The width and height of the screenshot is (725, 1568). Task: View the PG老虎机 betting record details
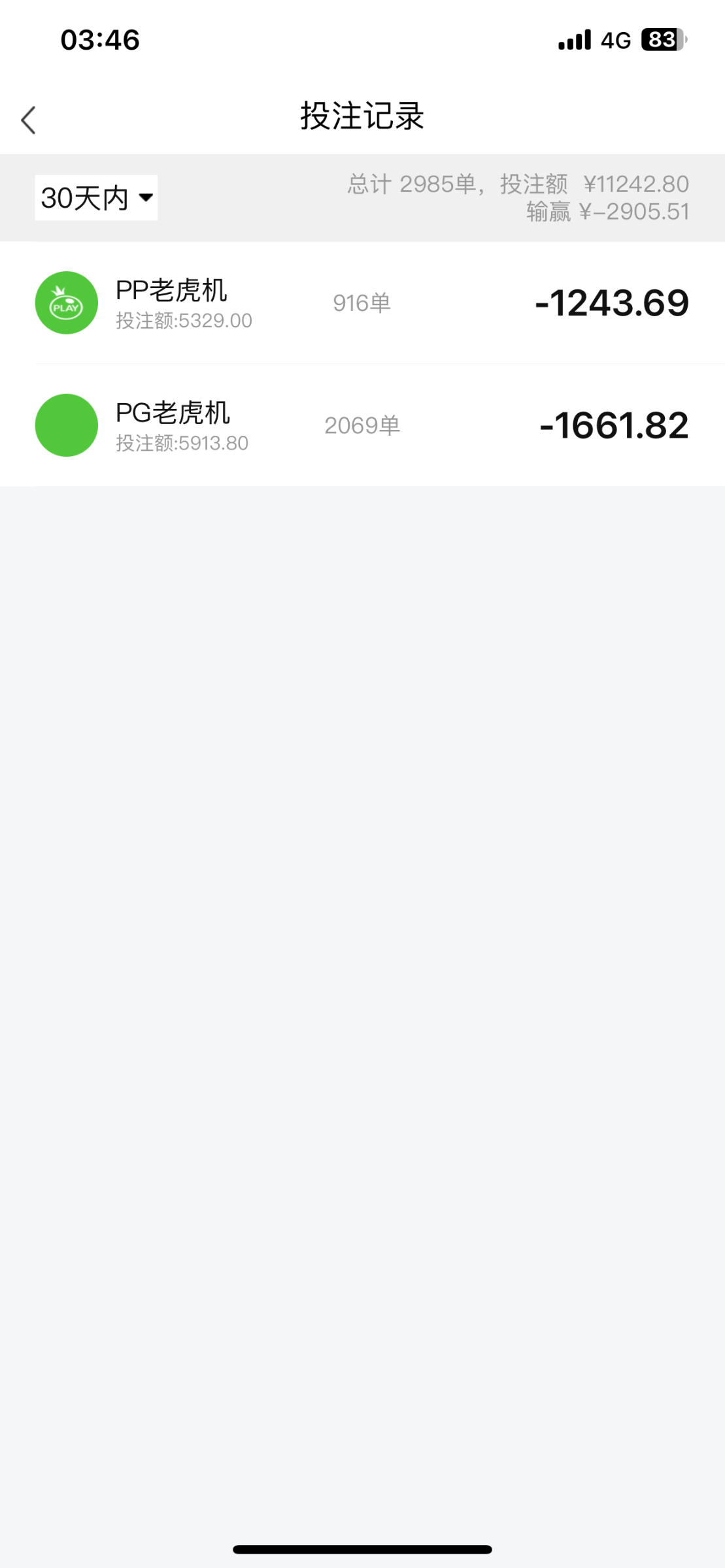tap(362, 425)
